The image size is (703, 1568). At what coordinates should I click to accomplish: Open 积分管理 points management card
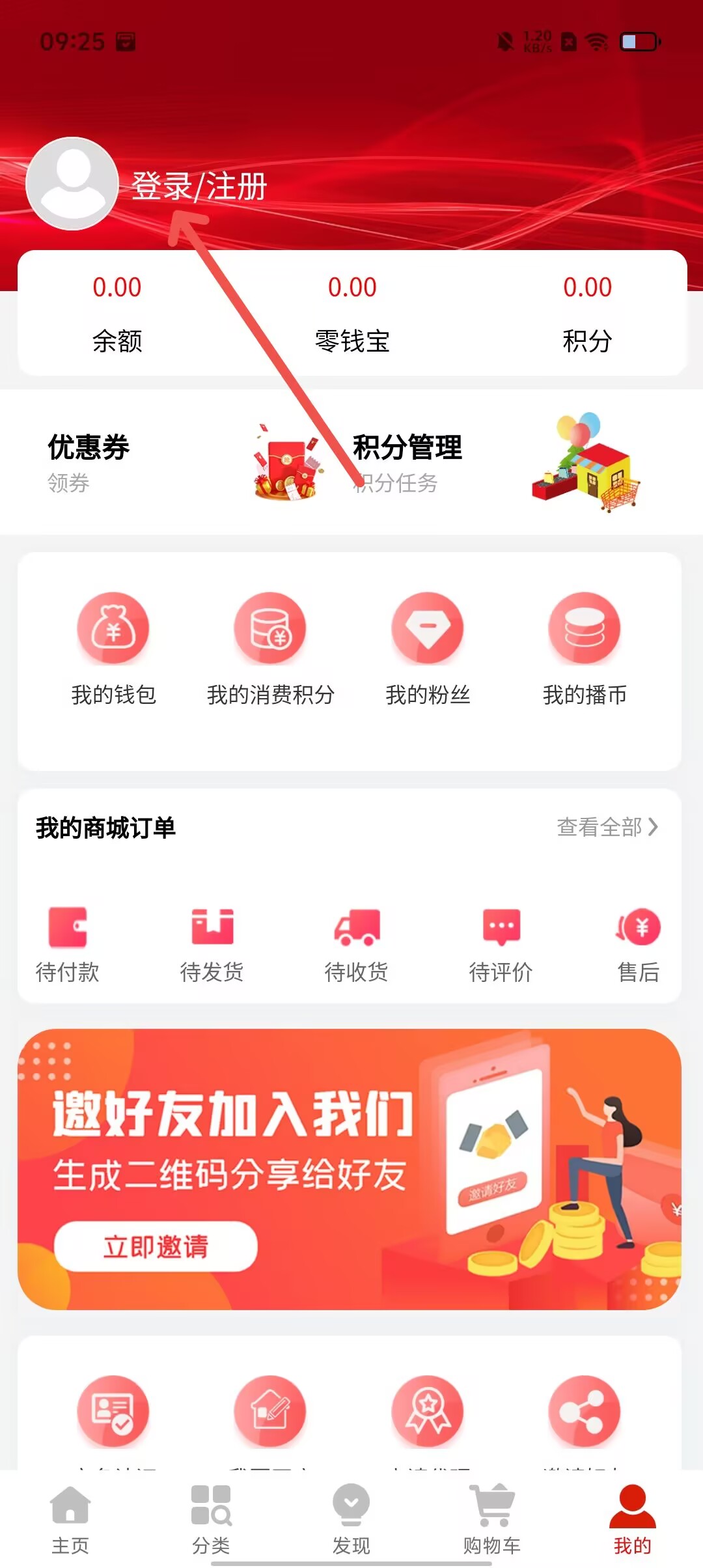tap(495, 462)
